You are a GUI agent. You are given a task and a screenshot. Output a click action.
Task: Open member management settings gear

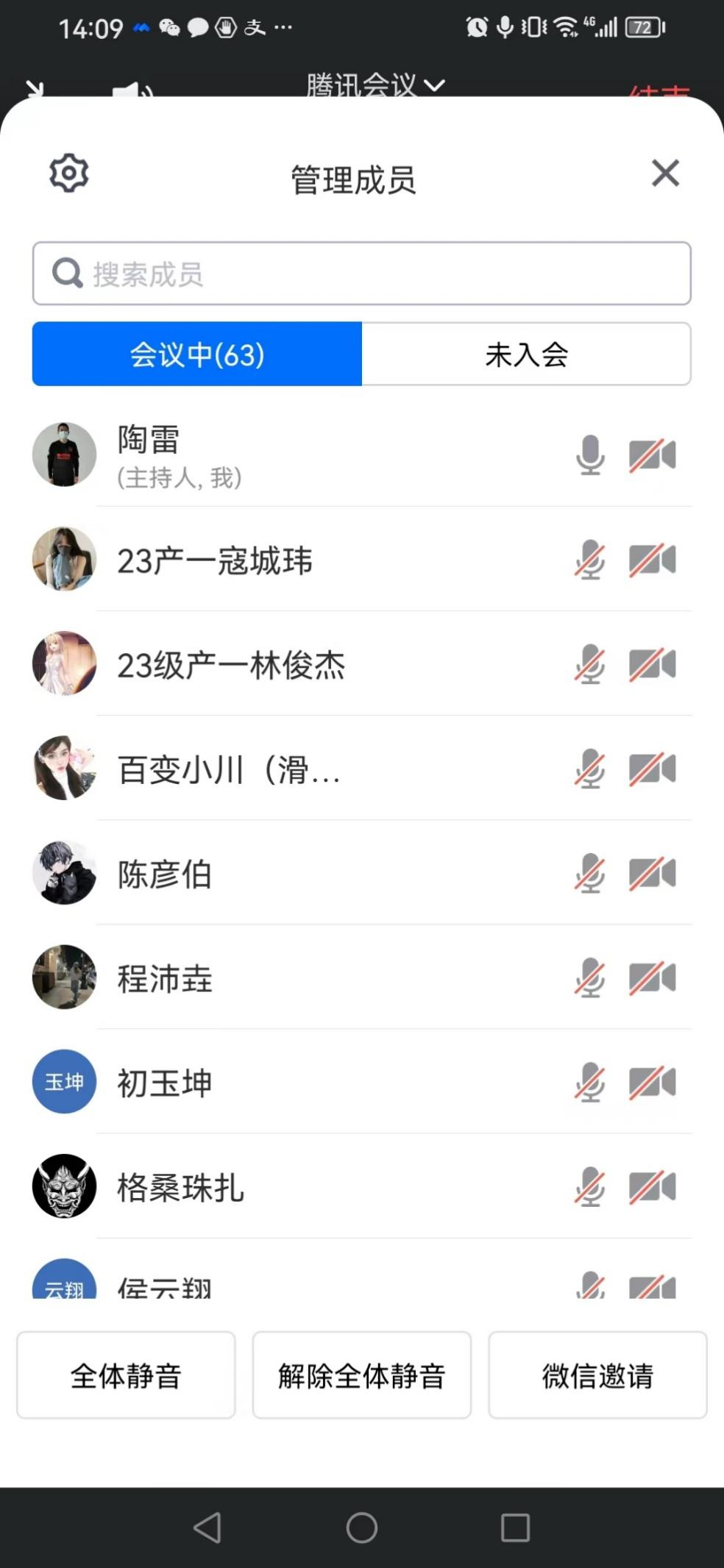click(x=68, y=174)
